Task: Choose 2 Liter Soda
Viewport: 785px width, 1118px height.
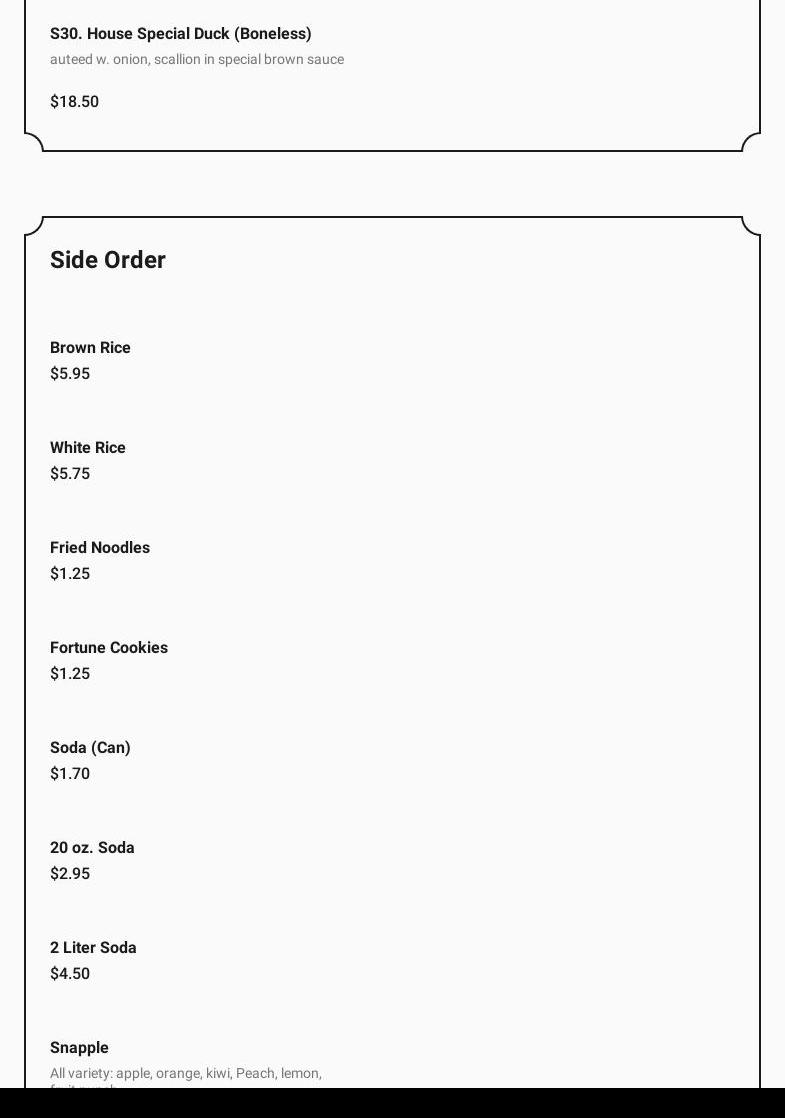Action: coord(93,948)
